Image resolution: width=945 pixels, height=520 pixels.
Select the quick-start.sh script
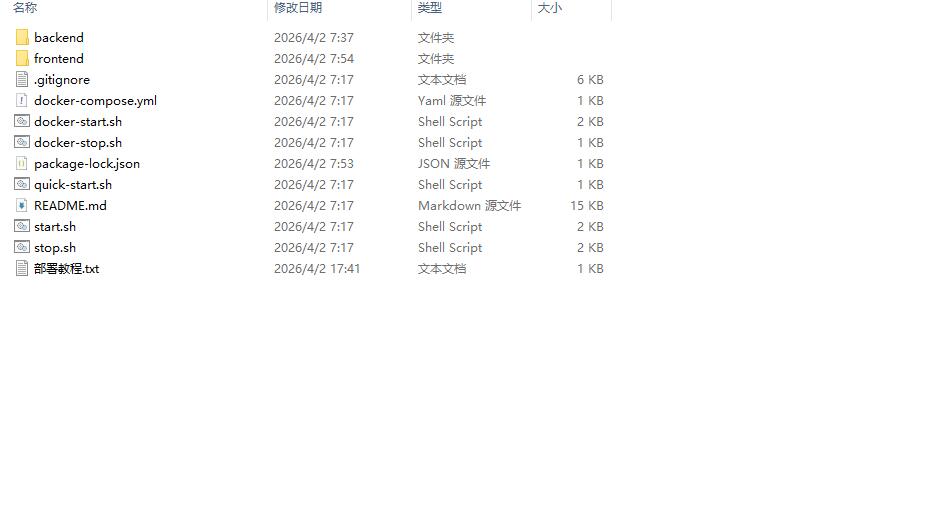72,184
